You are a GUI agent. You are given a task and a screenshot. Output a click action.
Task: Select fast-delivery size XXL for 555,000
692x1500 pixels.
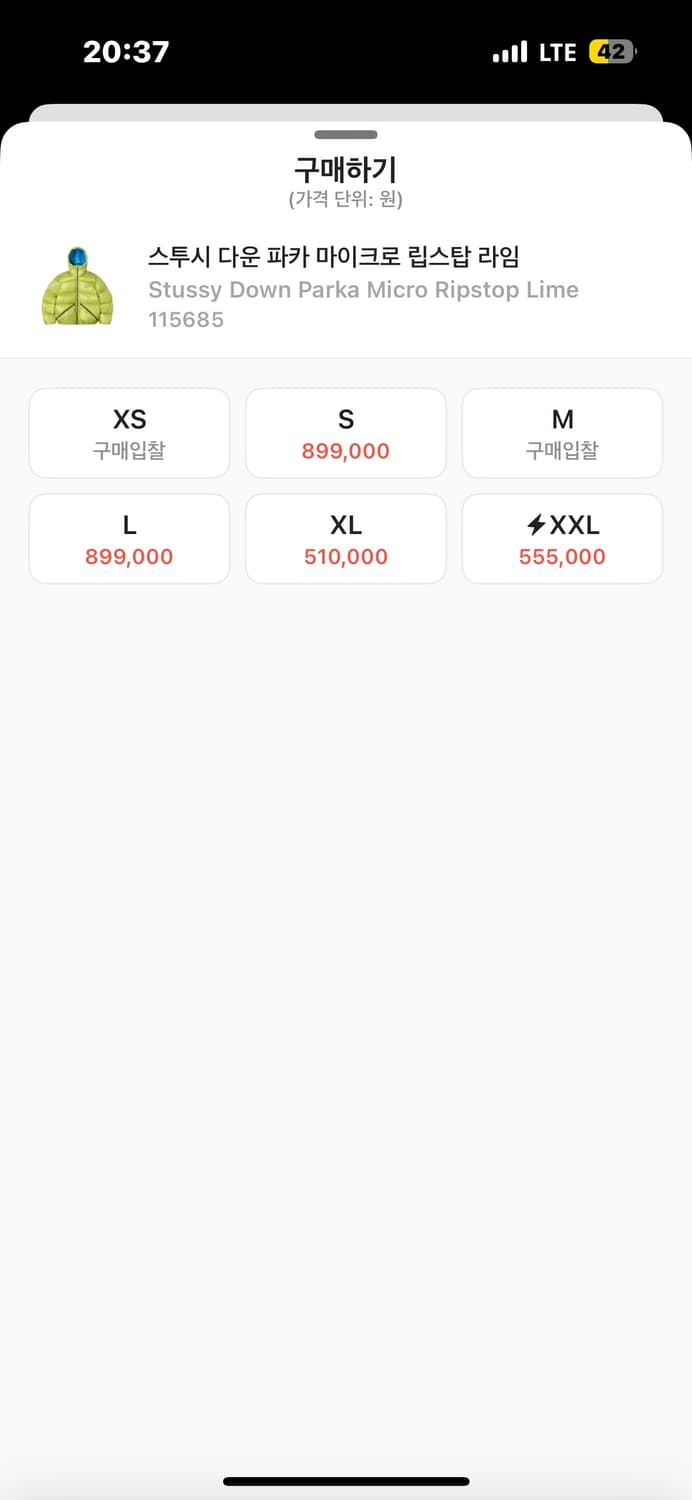[x=562, y=539]
